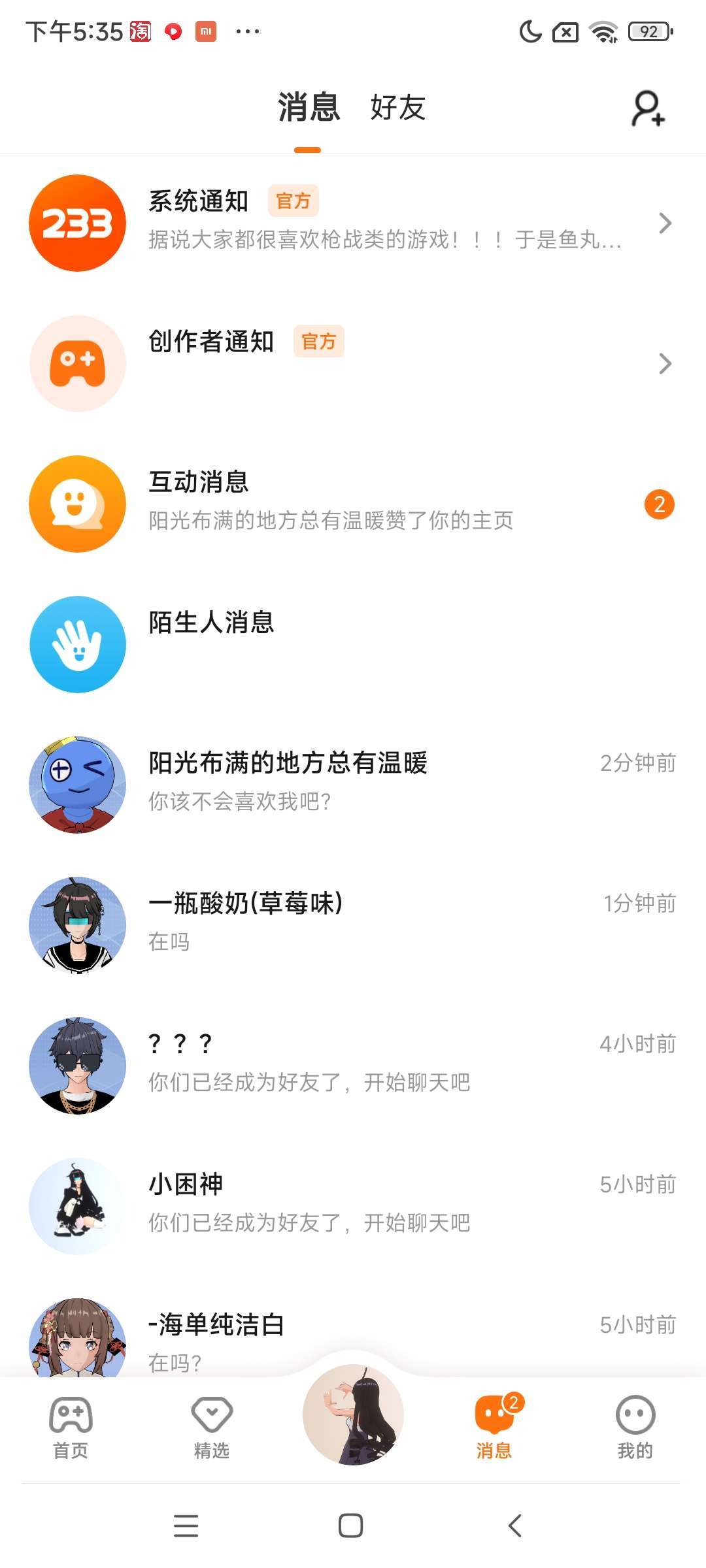
Task: Switch to the 好友 tab
Action: [397, 108]
